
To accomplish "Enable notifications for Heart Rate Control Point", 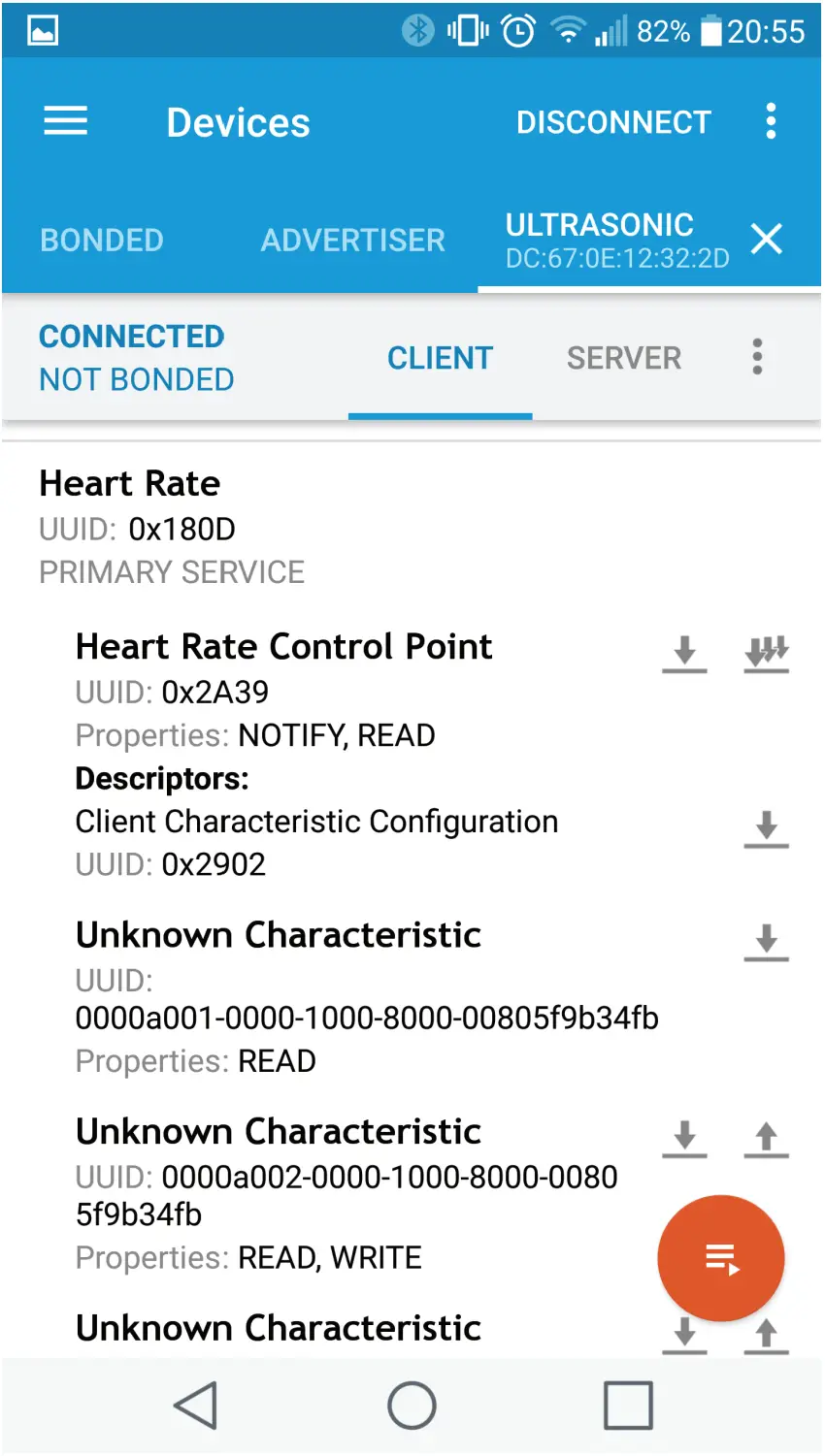I will 766,653.
